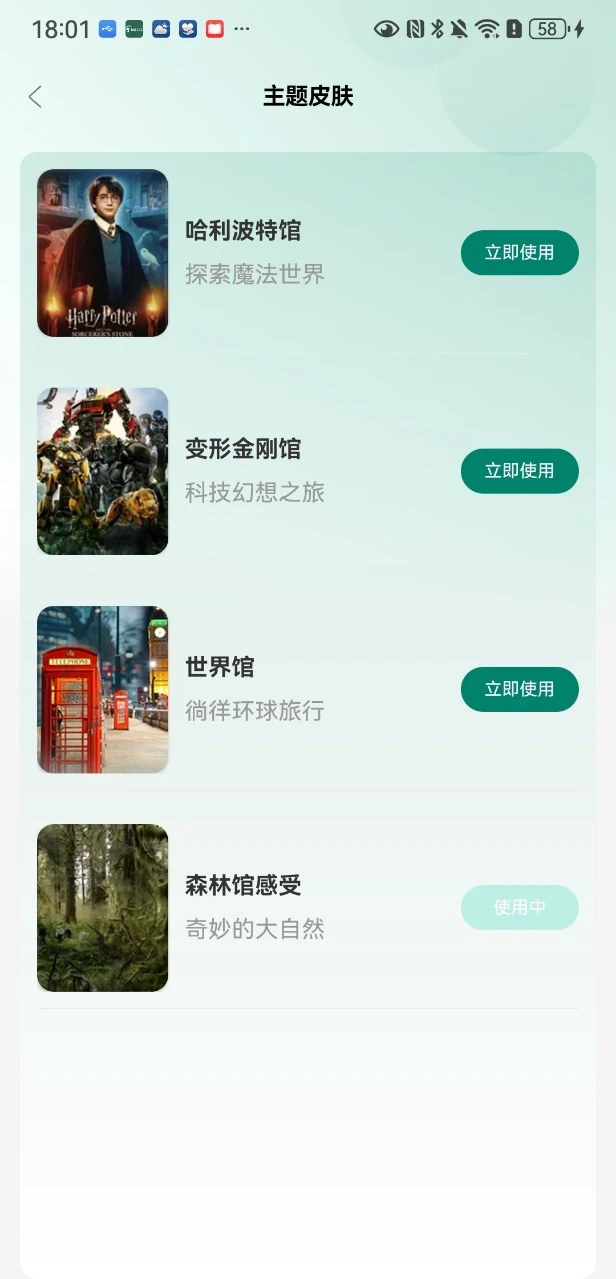Image resolution: width=616 pixels, height=1279 pixels.
Task: Activate the 世界馆 theme via 立即使用
Action: pyautogui.click(x=519, y=689)
